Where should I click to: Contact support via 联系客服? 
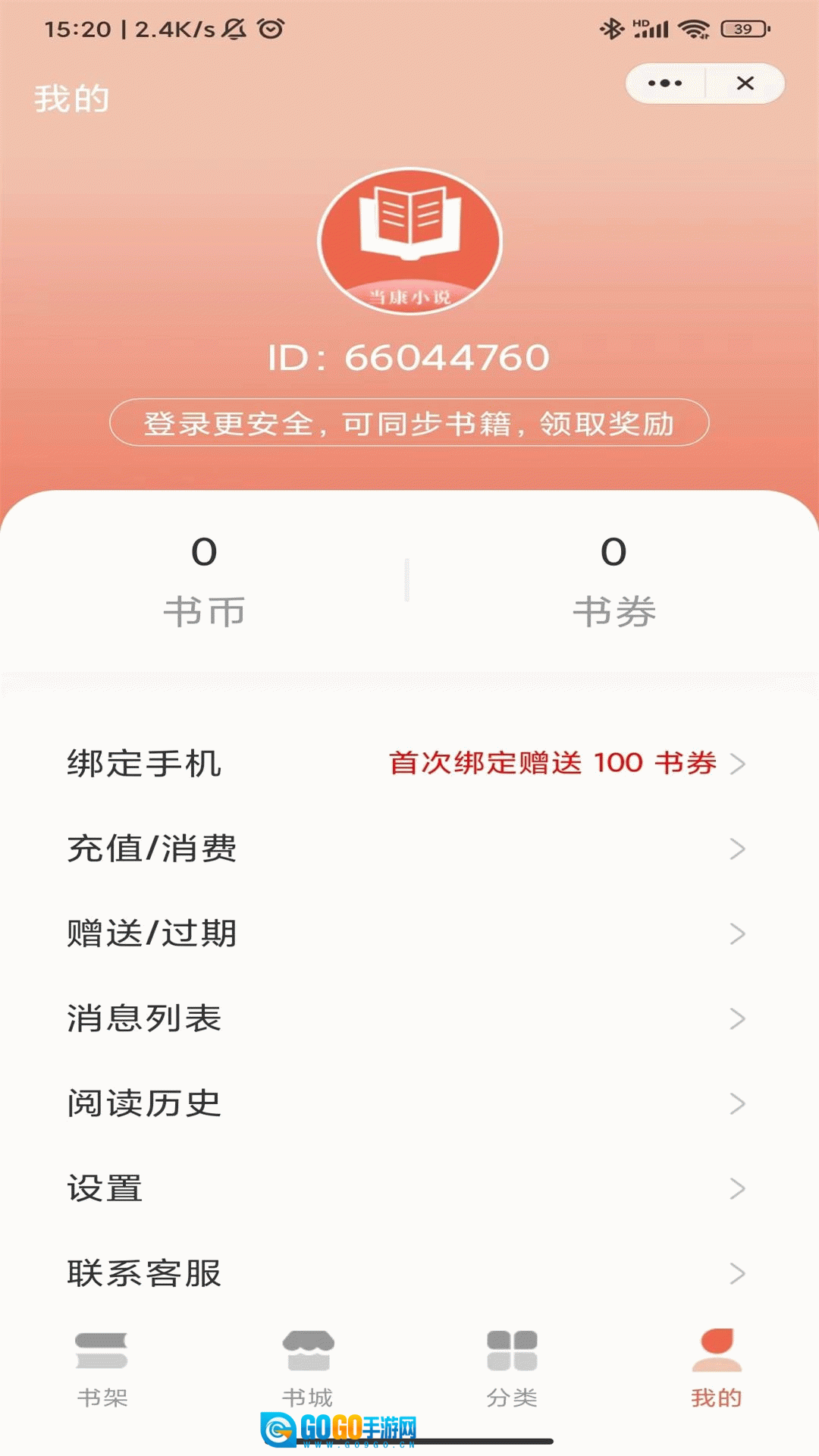point(409,1273)
